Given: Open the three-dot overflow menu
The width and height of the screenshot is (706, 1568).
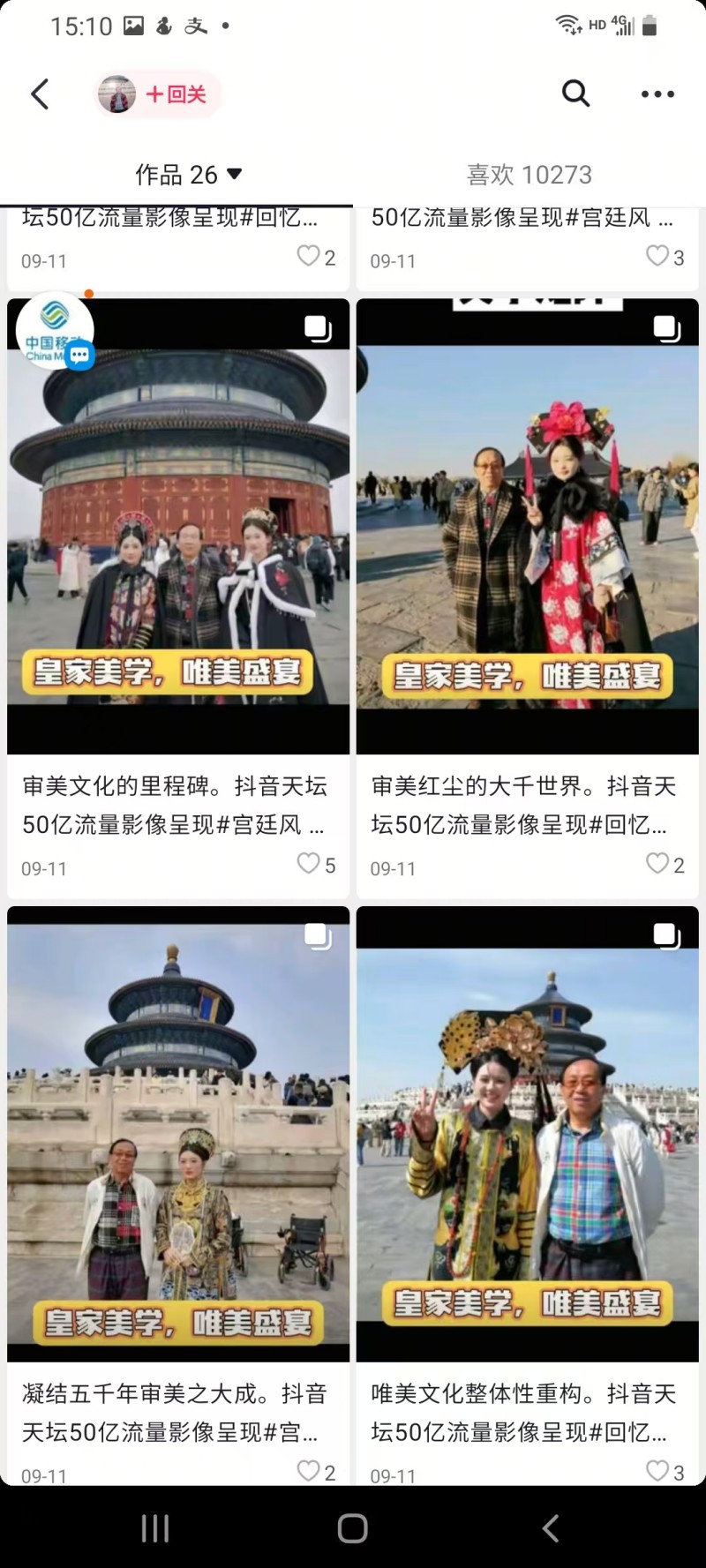Looking at the screenshot, I should [x=657, y=94].
